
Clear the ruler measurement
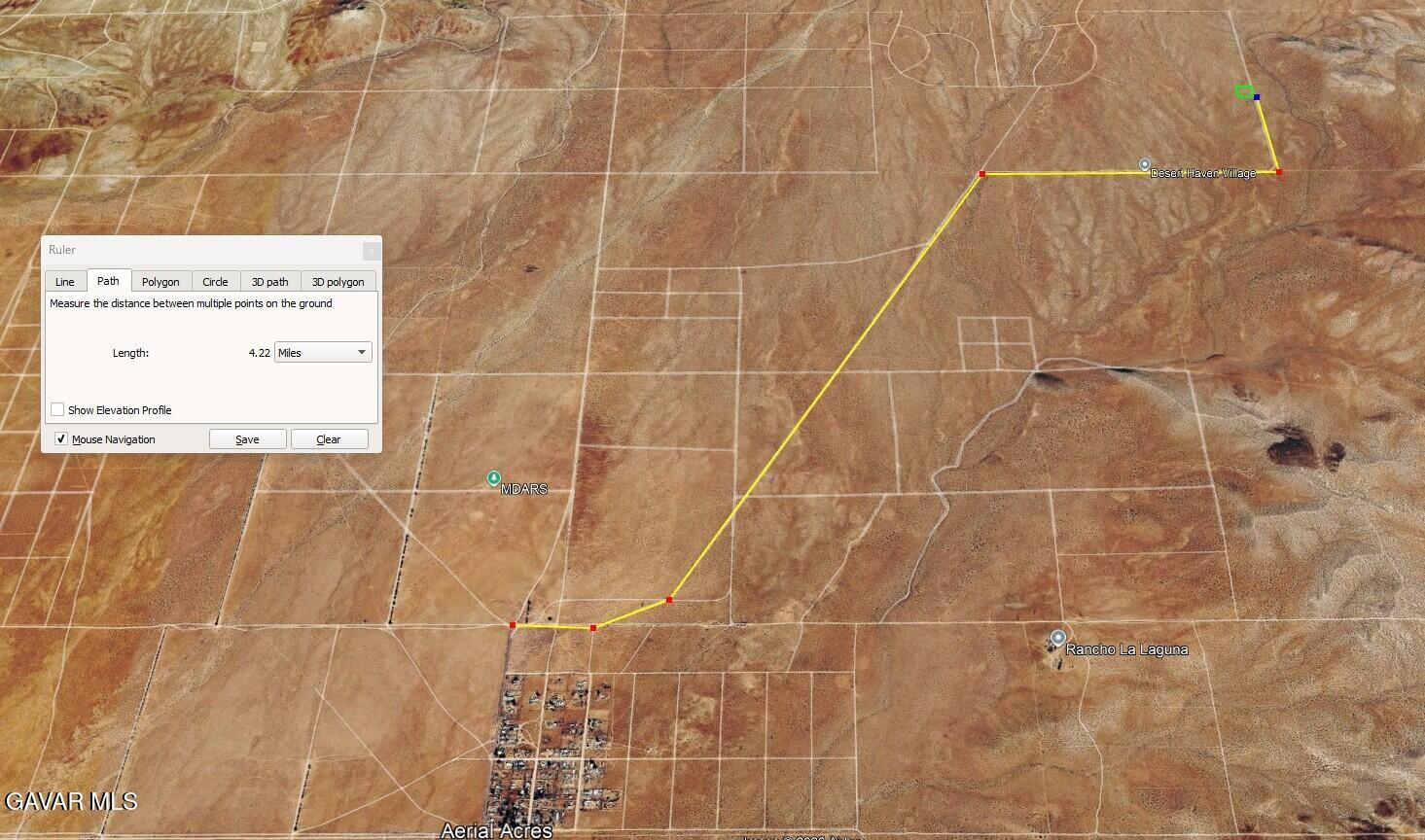coord(329,439)
